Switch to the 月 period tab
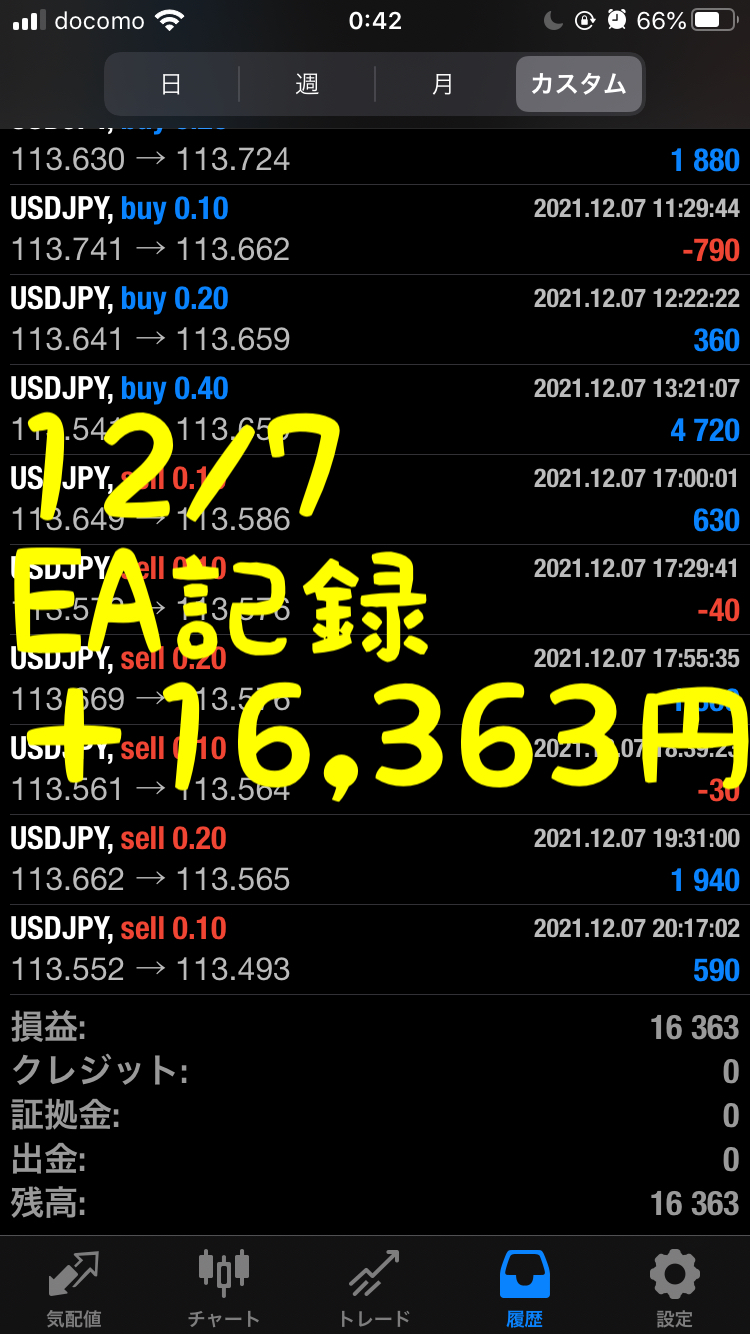The width and height of the screenshot is (750, 1334). pyautogui.click(x=443, y=84)
